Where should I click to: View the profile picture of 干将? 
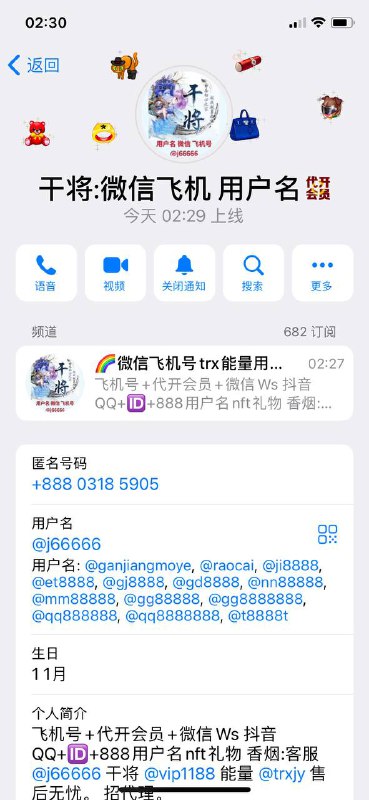point(184,114)
